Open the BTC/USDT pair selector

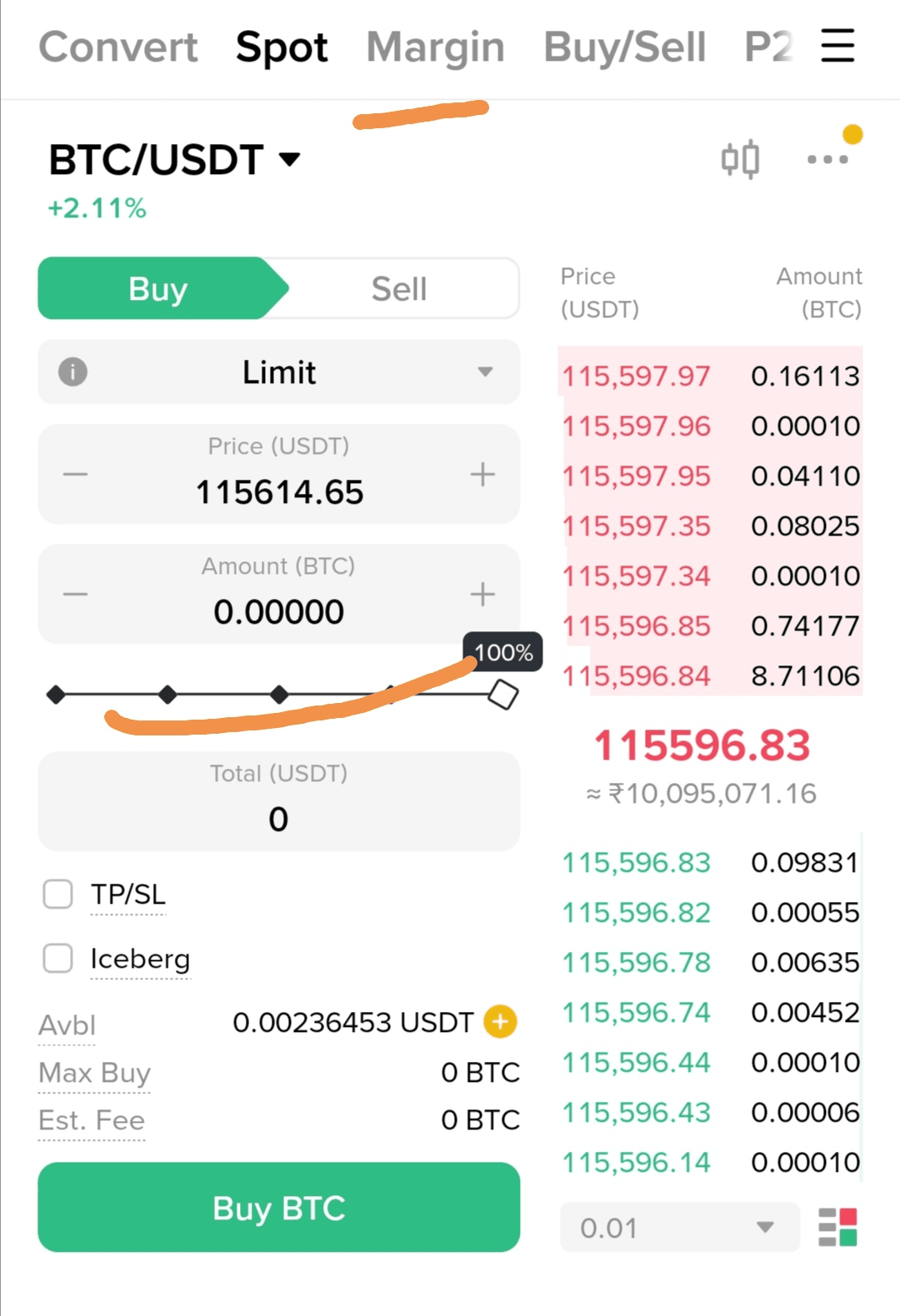pos(174,160)
